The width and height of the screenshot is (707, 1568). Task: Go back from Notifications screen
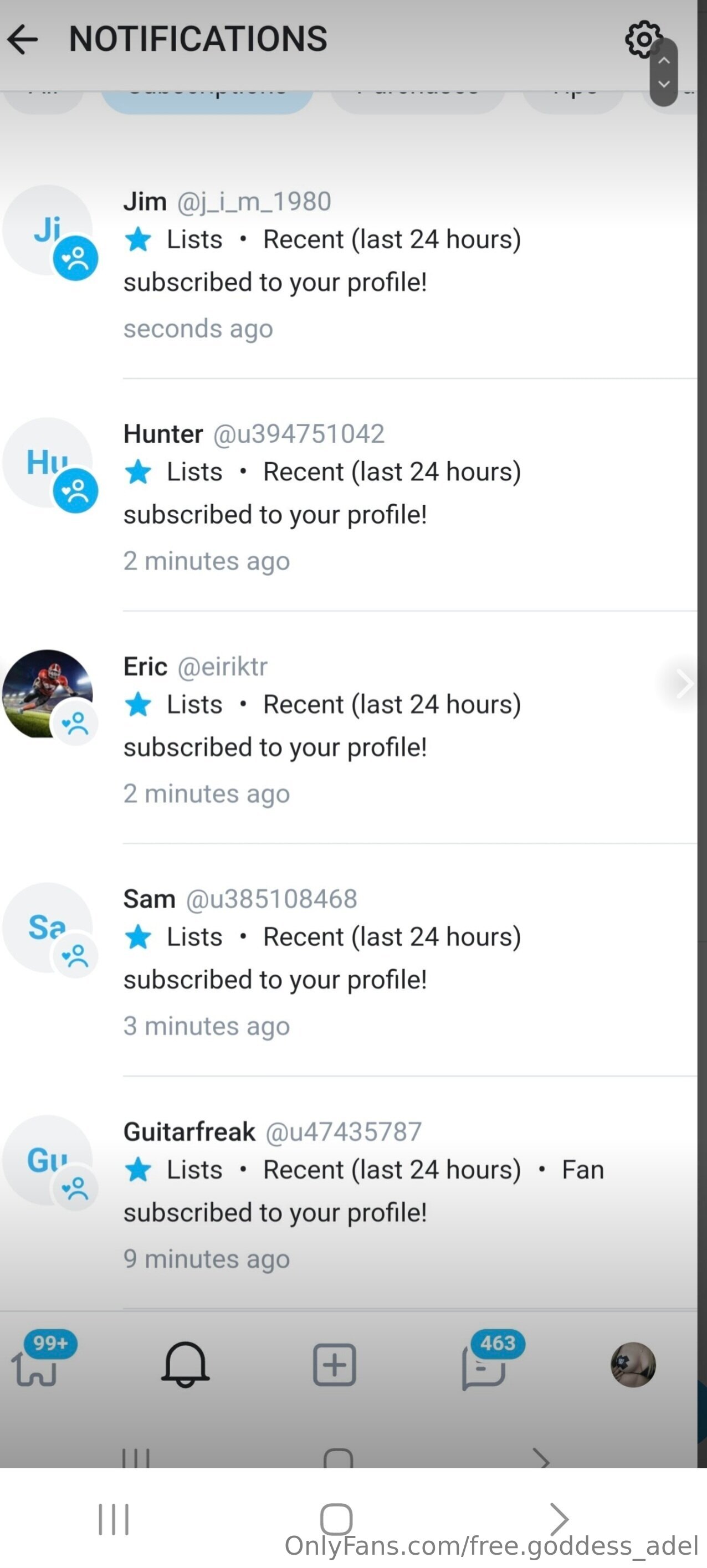point(23,39)
